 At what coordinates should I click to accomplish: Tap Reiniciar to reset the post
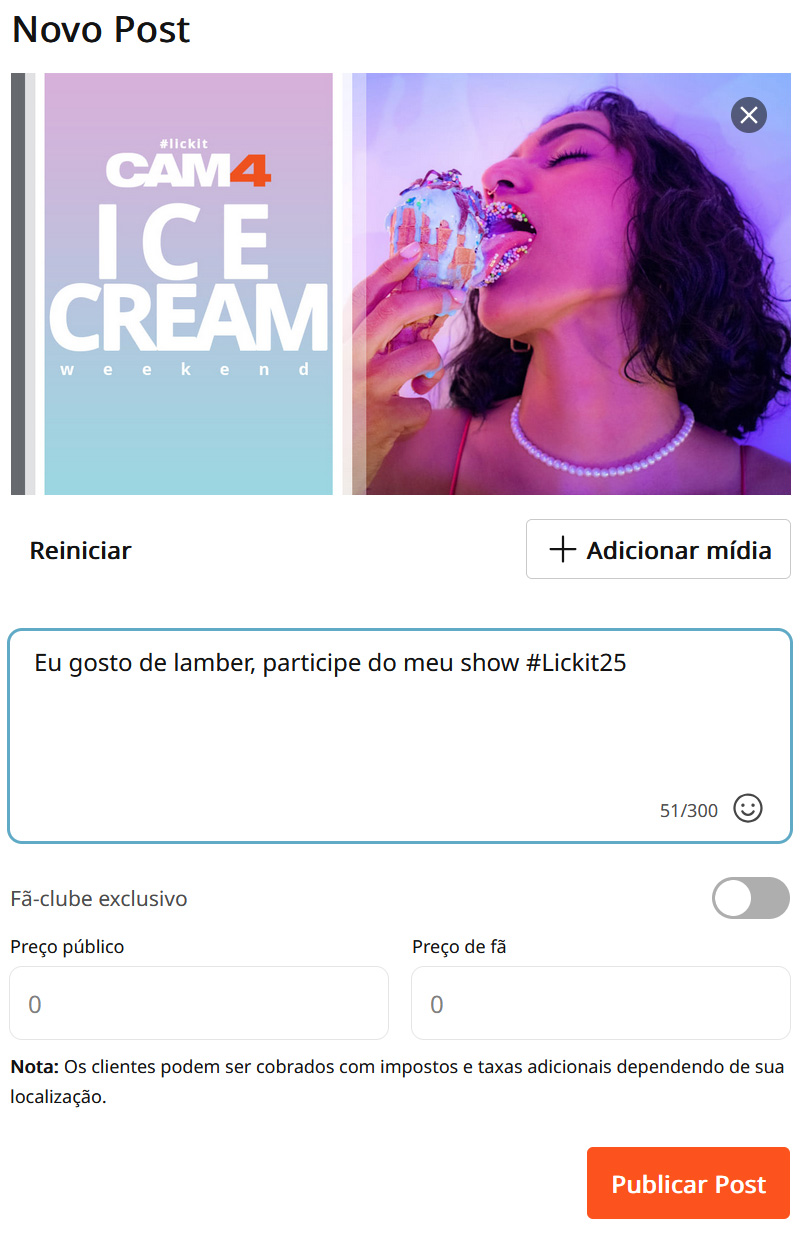tap(81, 550)
